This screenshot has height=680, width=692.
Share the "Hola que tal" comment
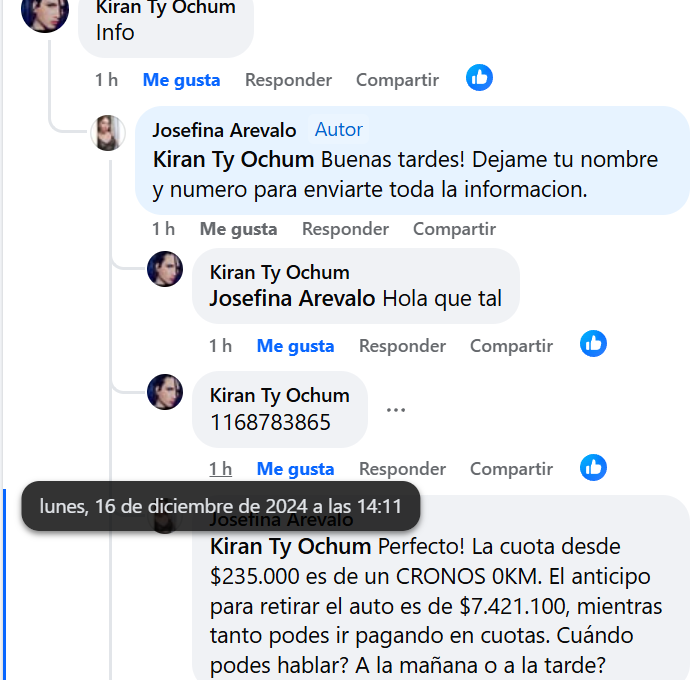point(511,346)
